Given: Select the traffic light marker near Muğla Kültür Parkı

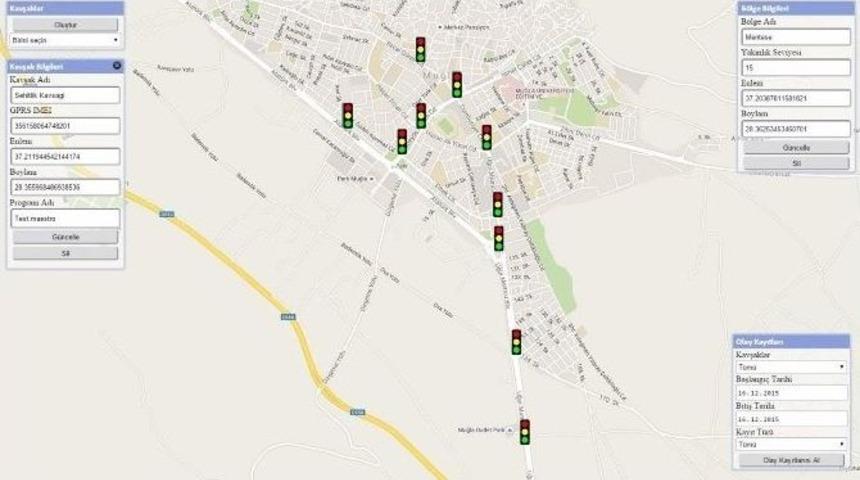Looking at the screenshot, I should pos(524,432).
